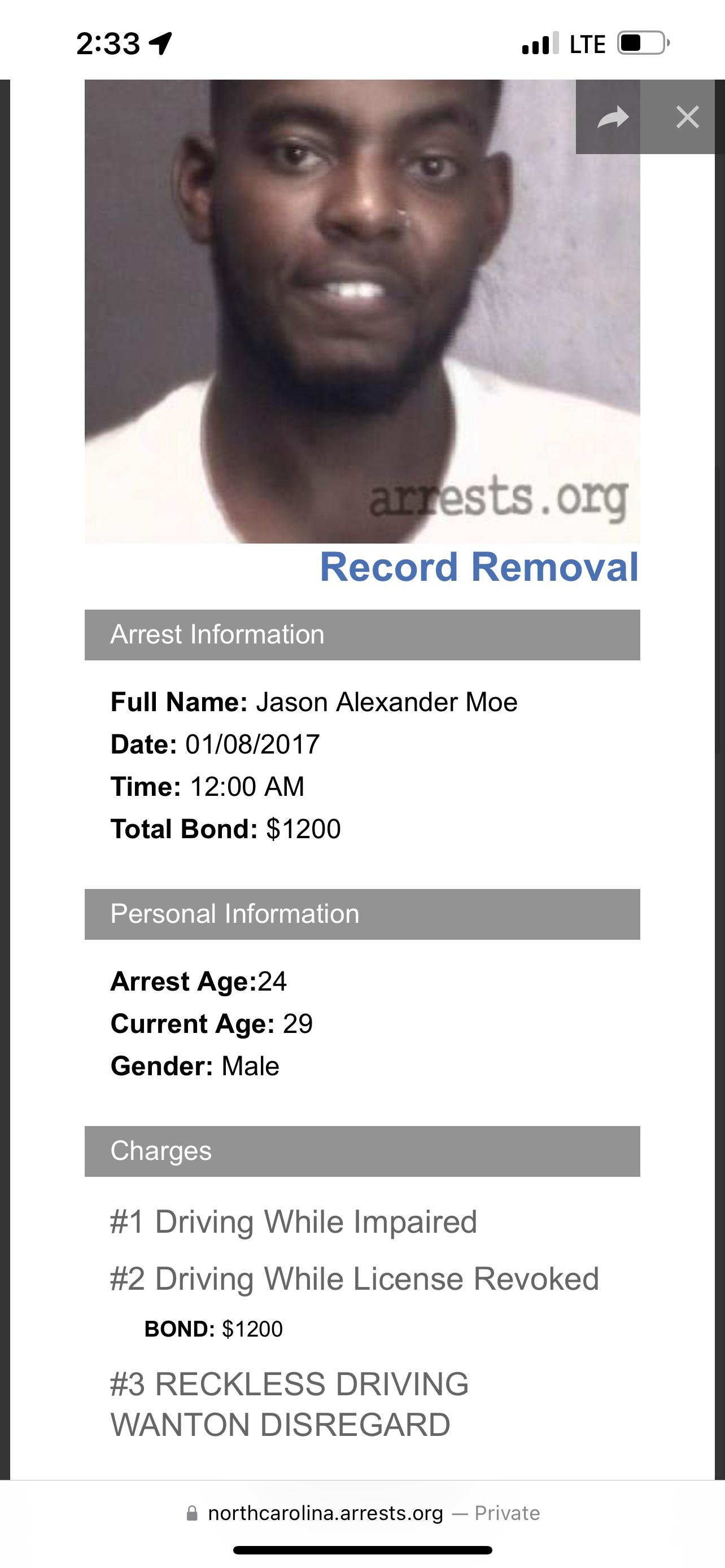Share this arrest record
Image resolution: width=725 pixels, height=1568 pixels.
[x=612, y=117]
